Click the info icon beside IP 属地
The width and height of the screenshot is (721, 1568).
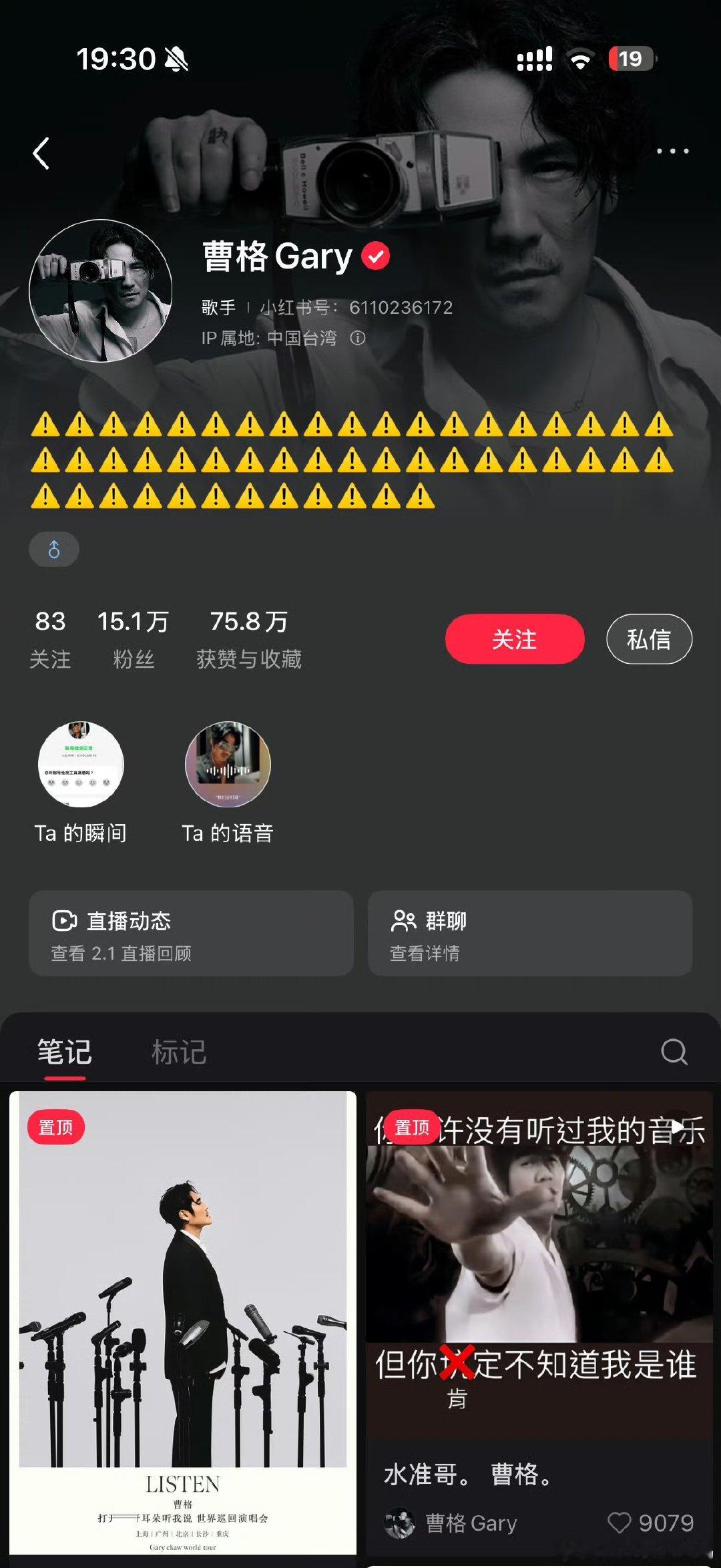(x=358, y=339)
